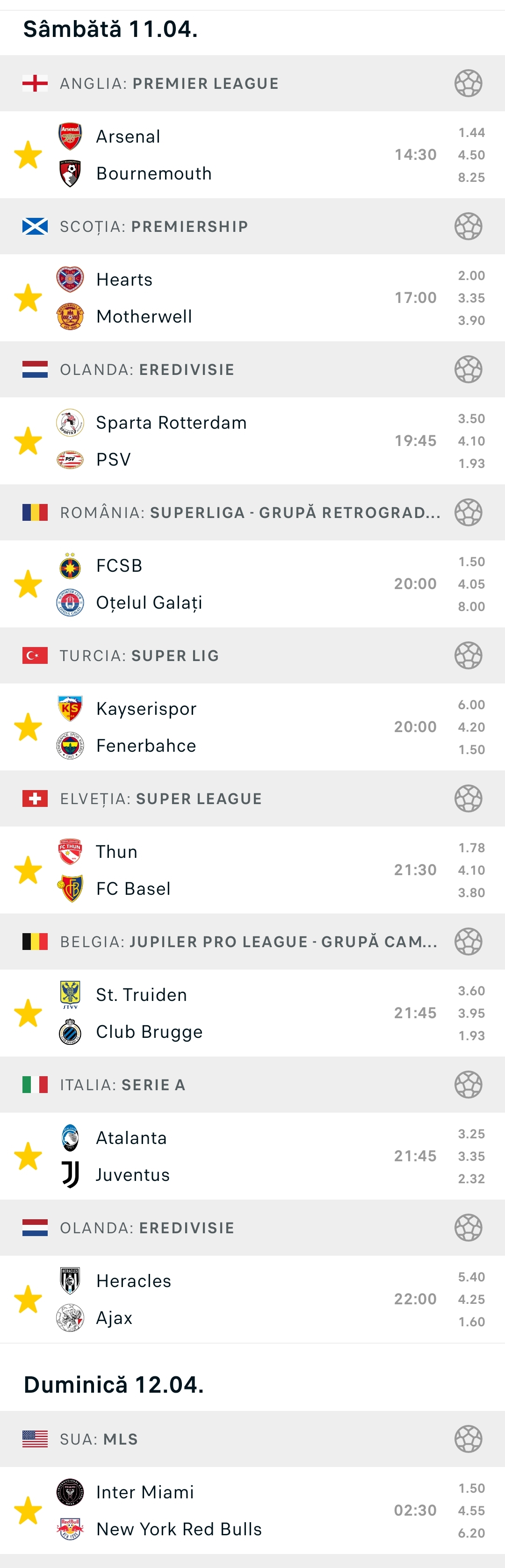Open the Kayserispor vs Fenerbahce match

tap(244, 727)
